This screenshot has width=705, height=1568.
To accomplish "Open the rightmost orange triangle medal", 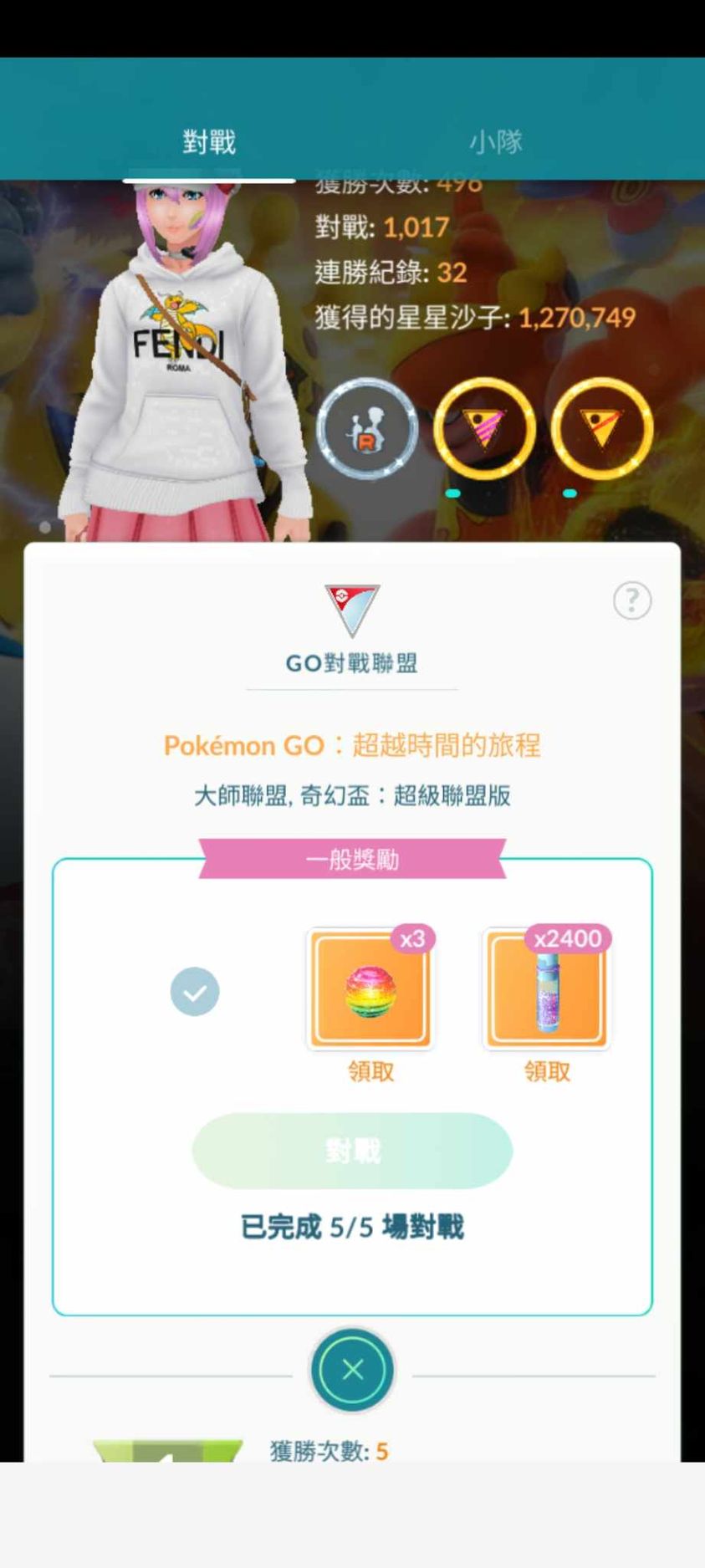I will (x=601, y=428).
